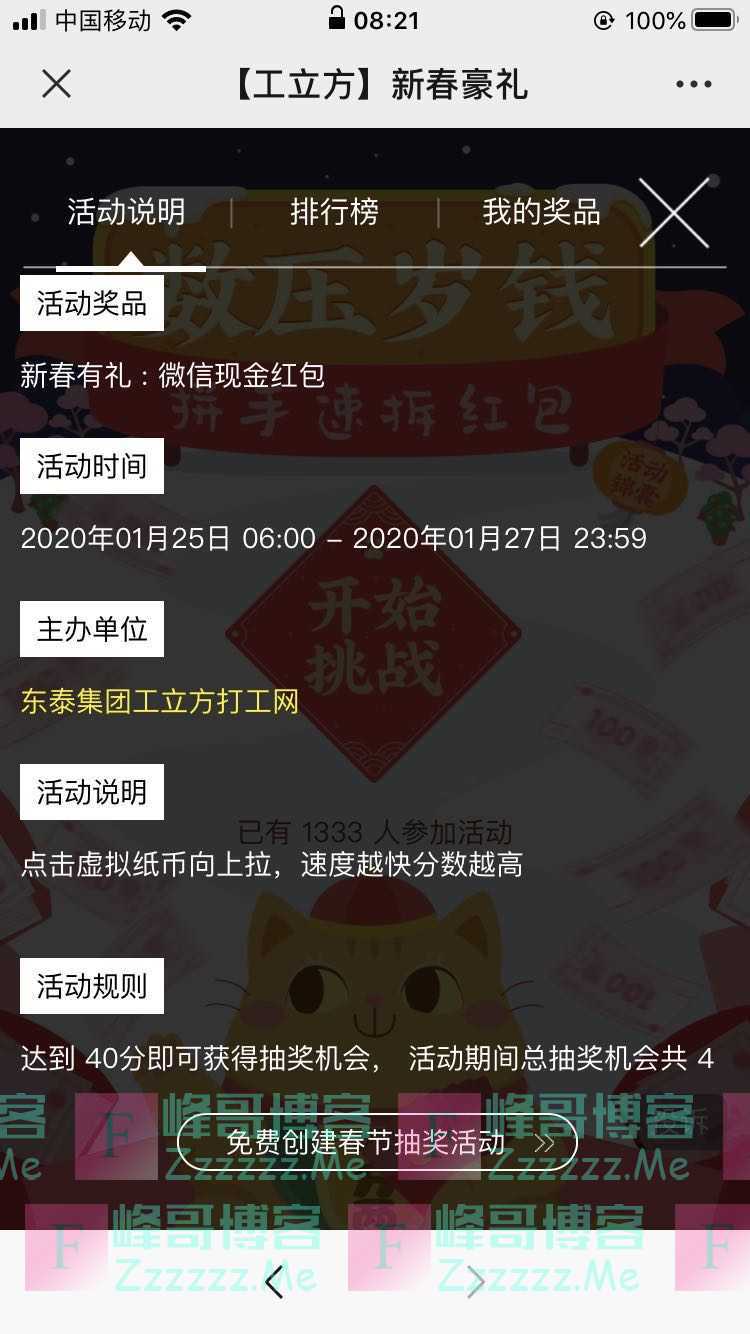Tap the battery indicator

pos(714,20)
